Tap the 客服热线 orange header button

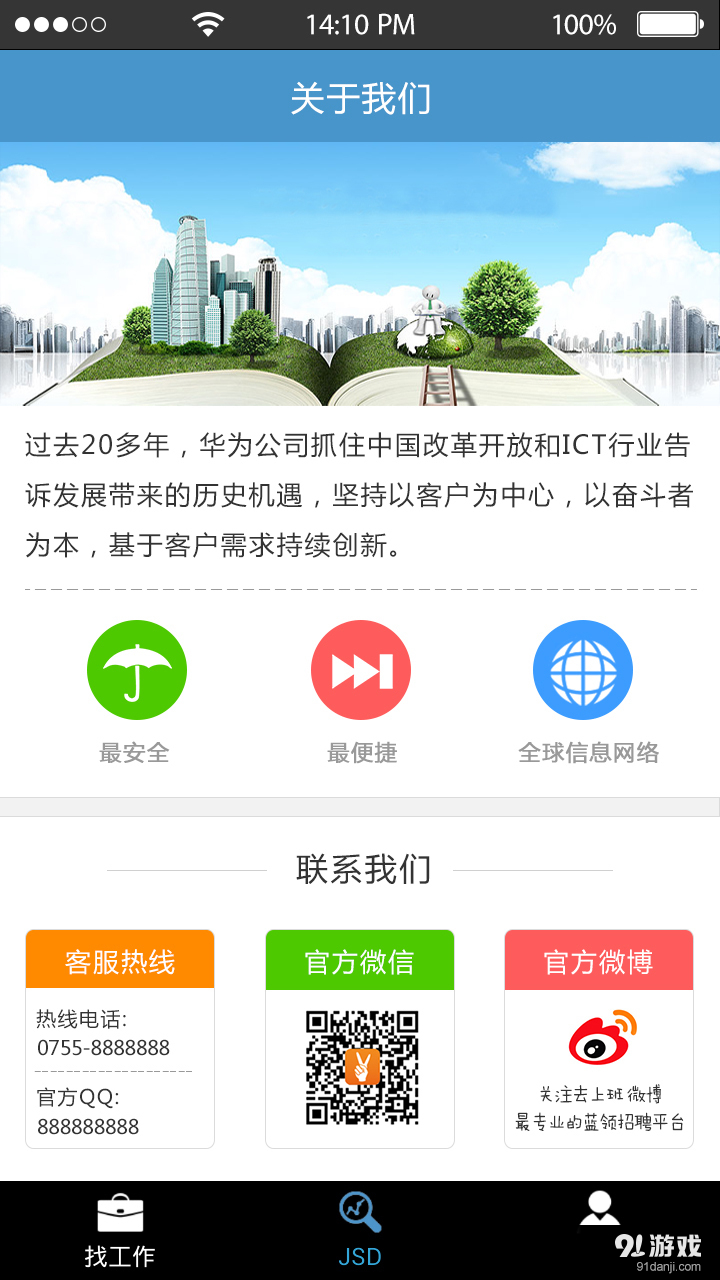pos(119,959)
